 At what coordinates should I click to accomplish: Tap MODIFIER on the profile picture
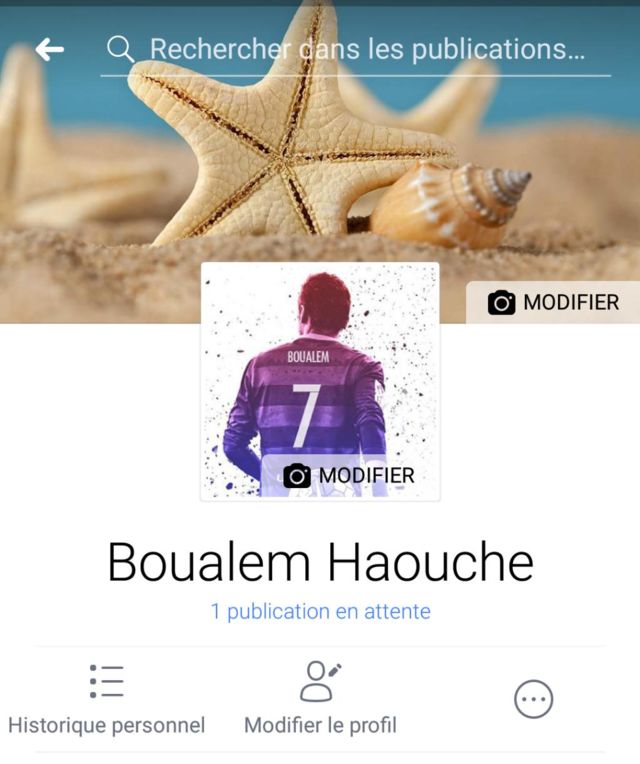coord(349,475)
